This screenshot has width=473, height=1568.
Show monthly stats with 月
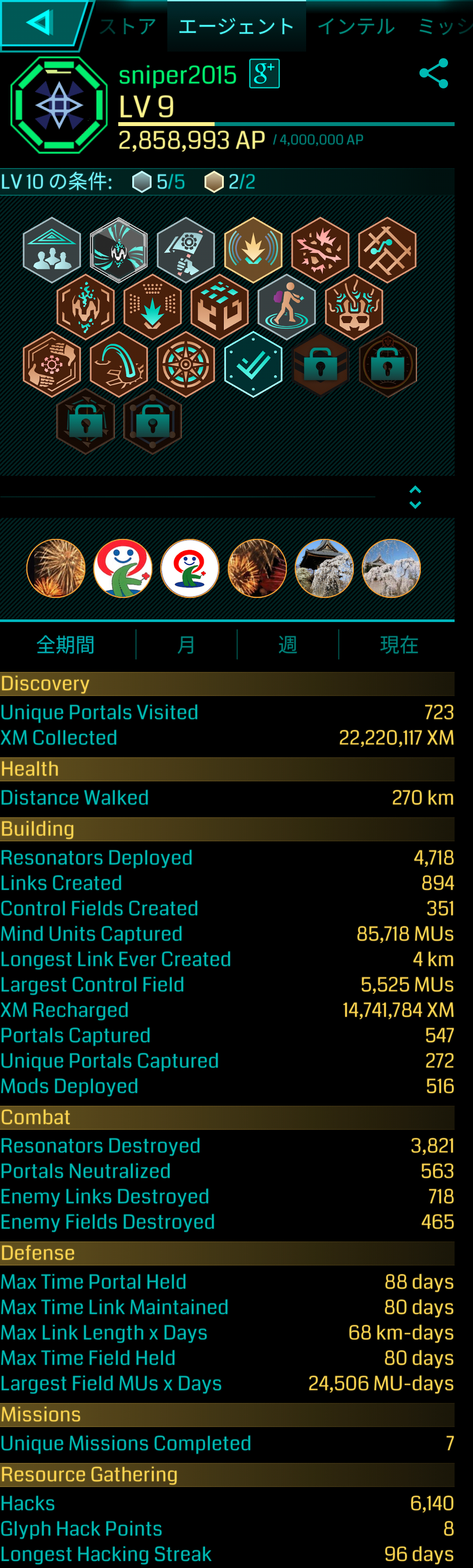coord(186,644)
